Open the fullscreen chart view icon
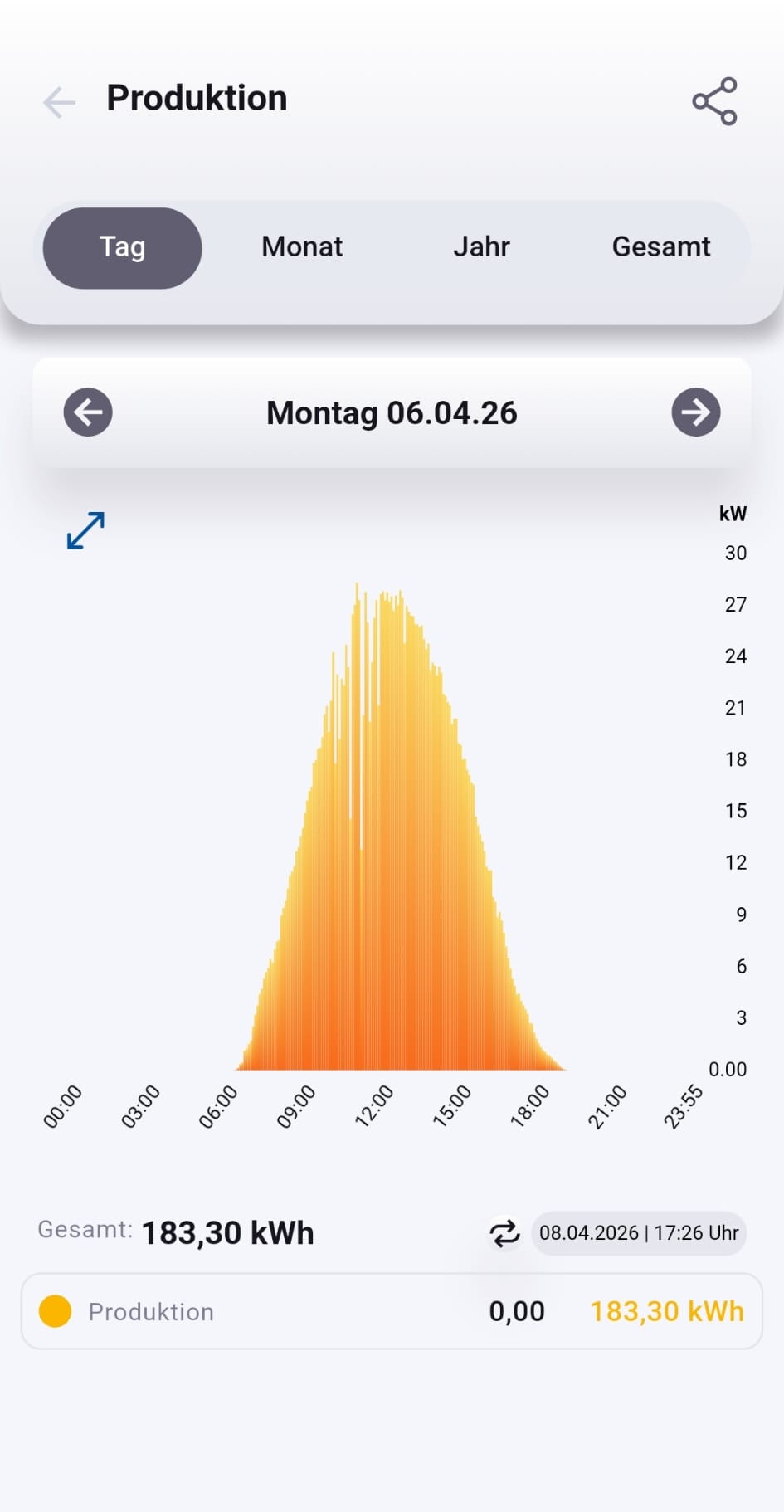 tap(84, 531)
